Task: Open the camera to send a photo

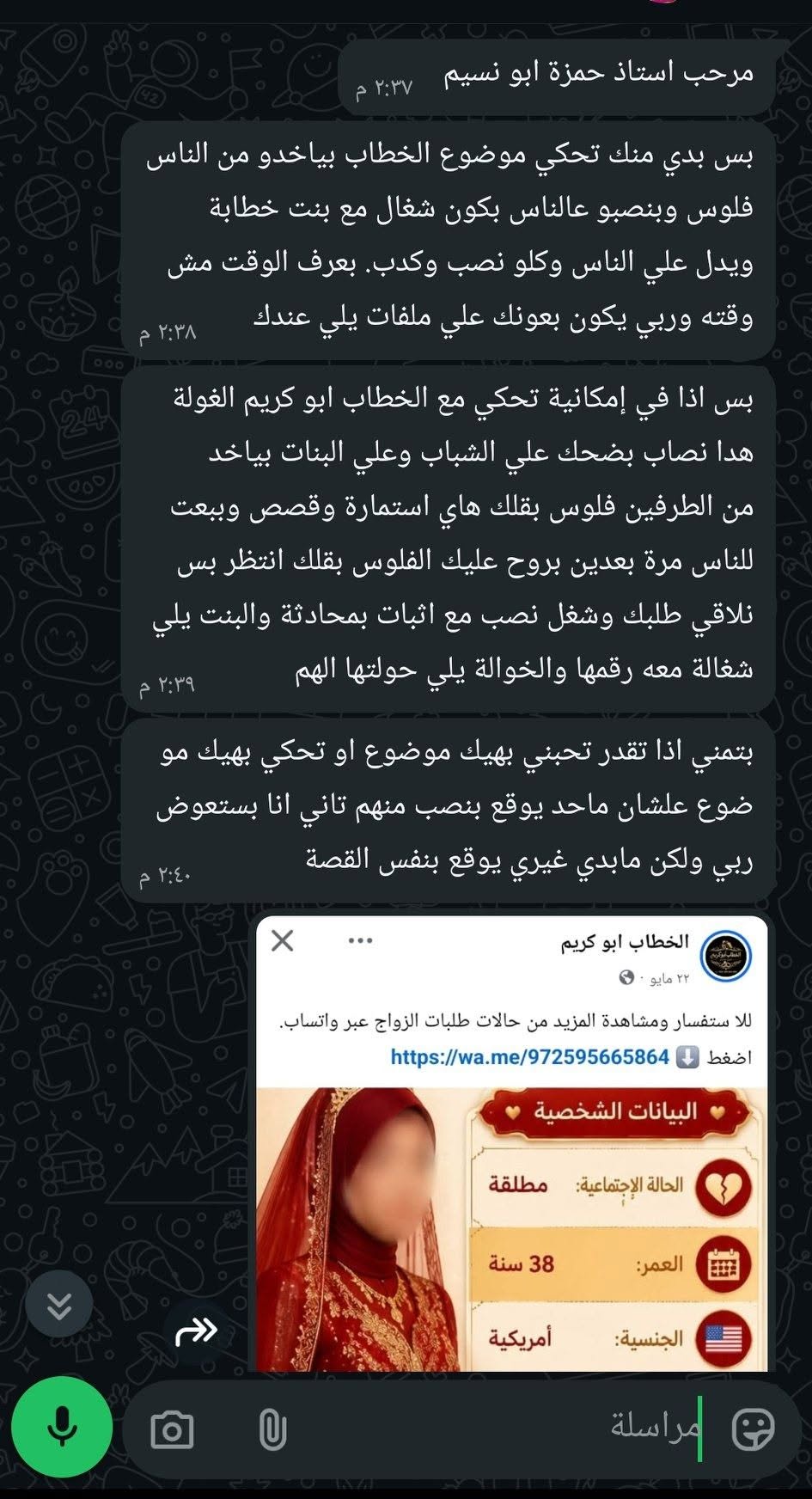Action: pyautogui.click(x=172, y=1430)
